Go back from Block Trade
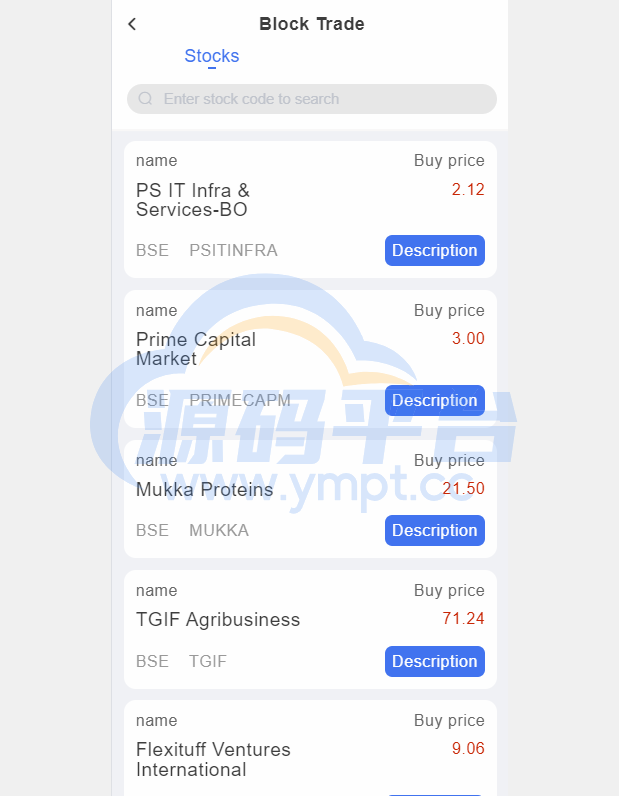 pyautogui.click(x=132, y=24)
